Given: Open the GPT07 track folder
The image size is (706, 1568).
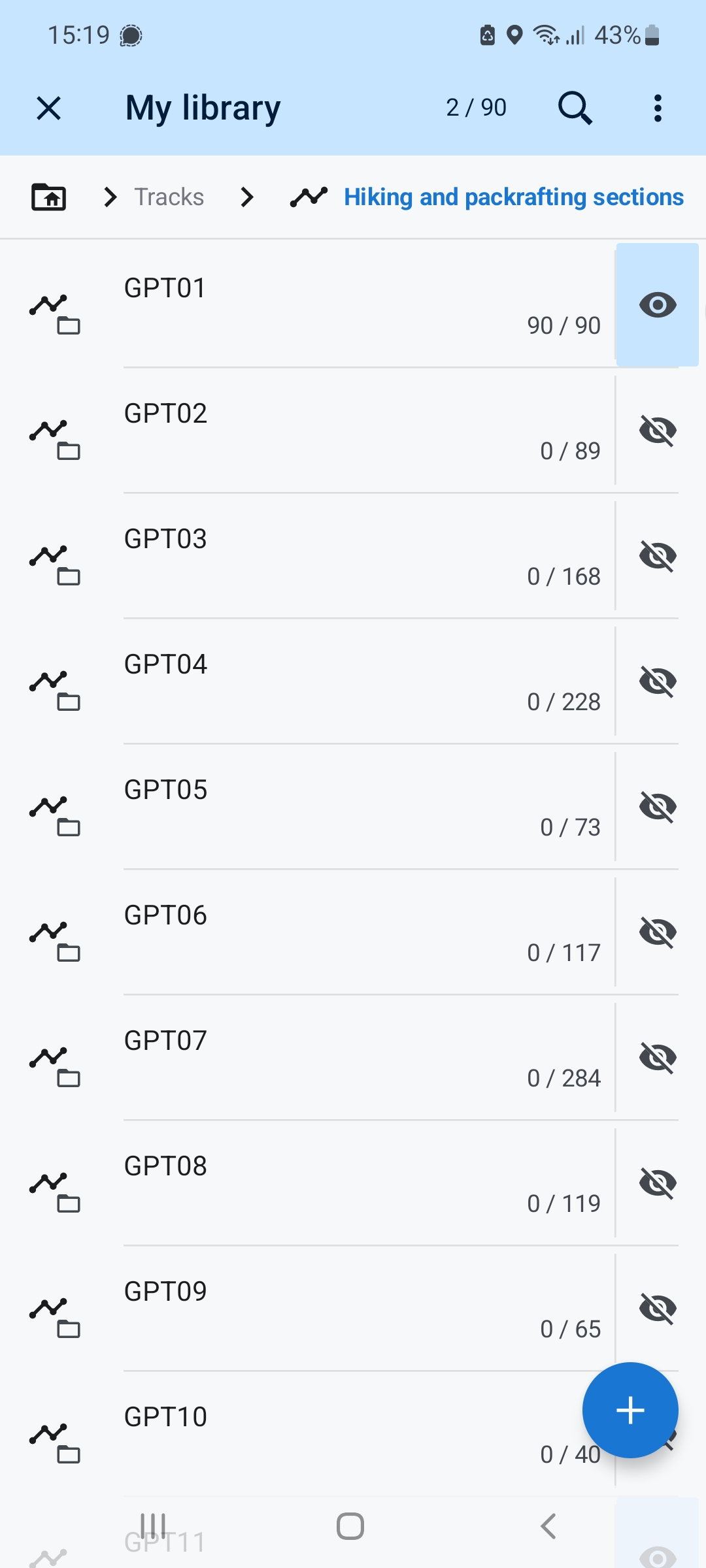Looking at the screenshot, I should [x=327, y=1058].
